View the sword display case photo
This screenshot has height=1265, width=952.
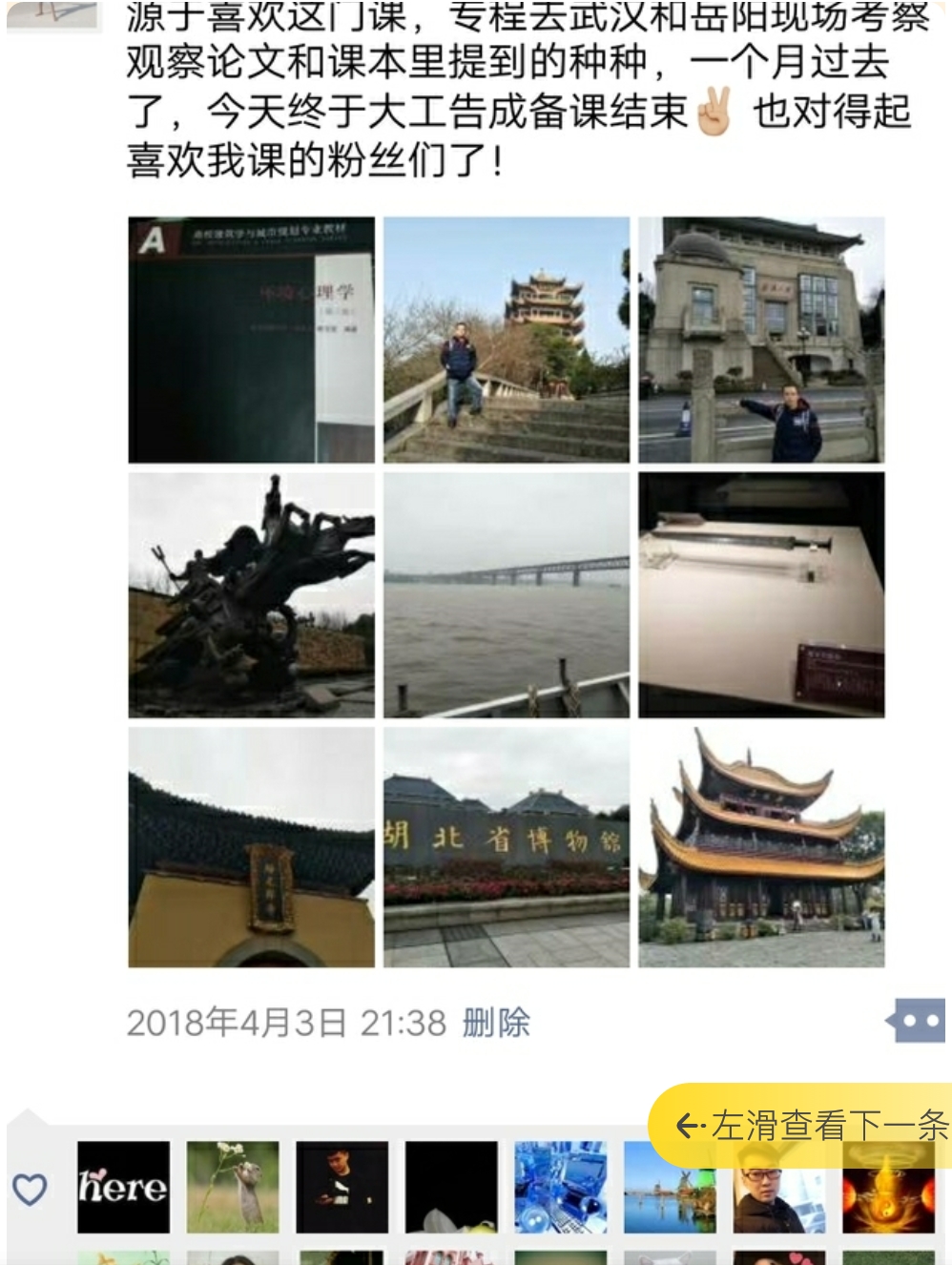[x=761, y=594]
